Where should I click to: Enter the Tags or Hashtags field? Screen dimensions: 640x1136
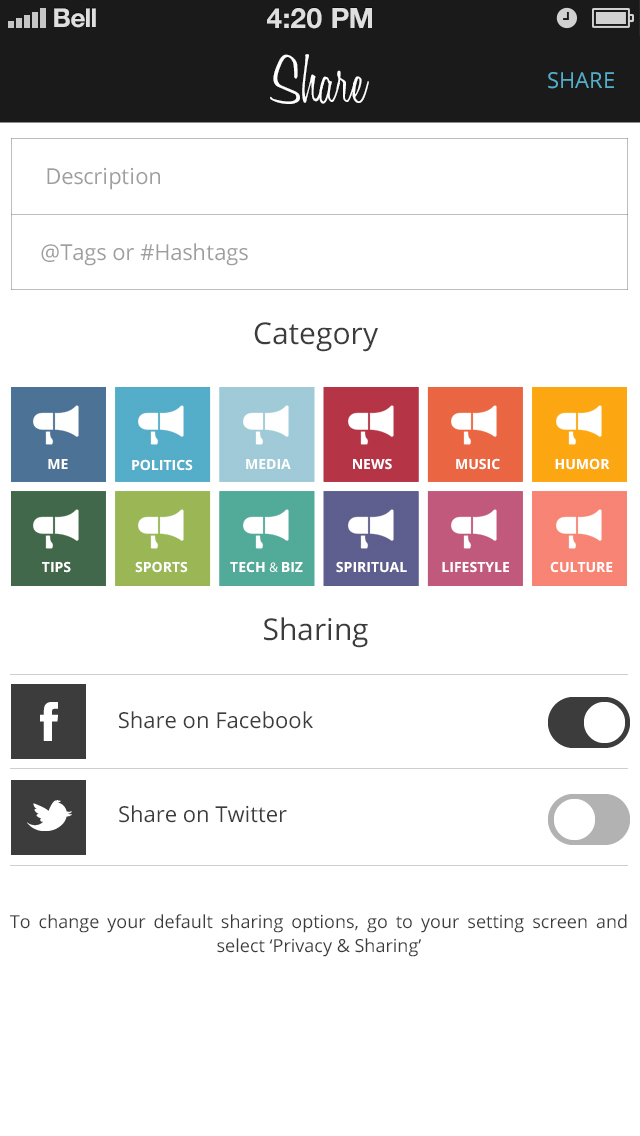(319, 253)
